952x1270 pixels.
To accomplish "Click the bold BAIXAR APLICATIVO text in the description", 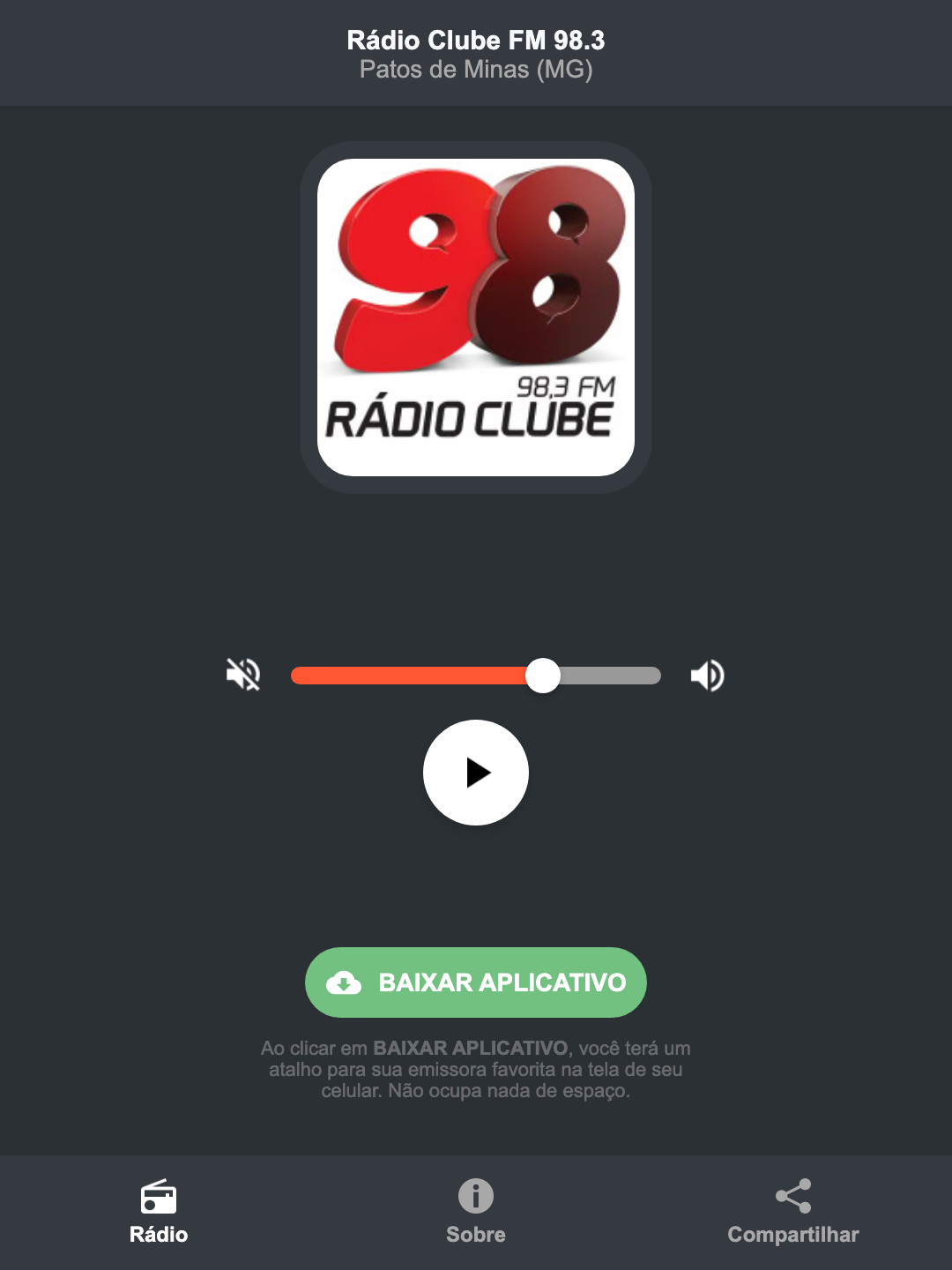I will coord(472,1049).
